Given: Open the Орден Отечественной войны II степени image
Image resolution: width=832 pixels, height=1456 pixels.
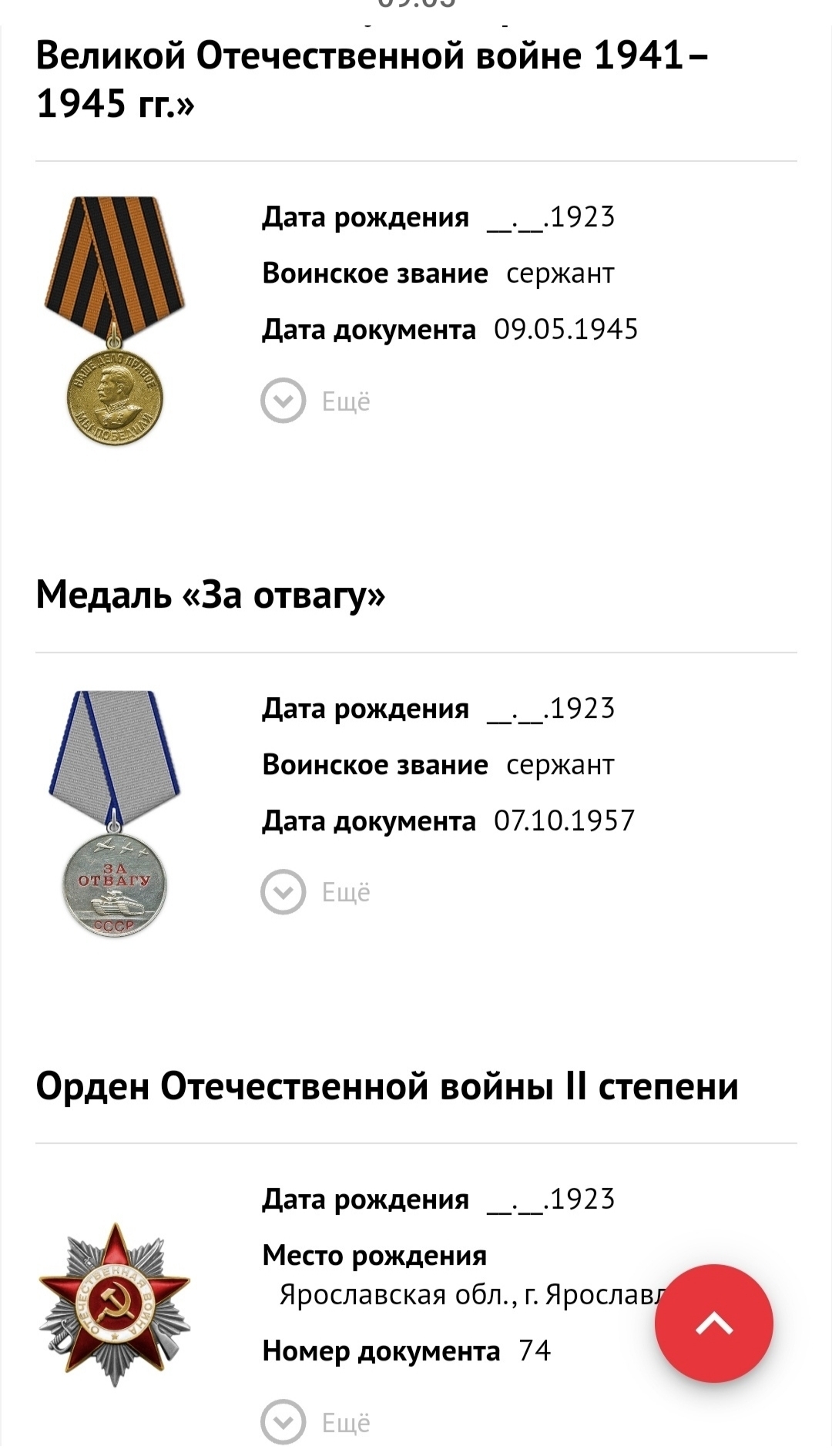Looking at the screenshot, I should [x=114, y=1303].
